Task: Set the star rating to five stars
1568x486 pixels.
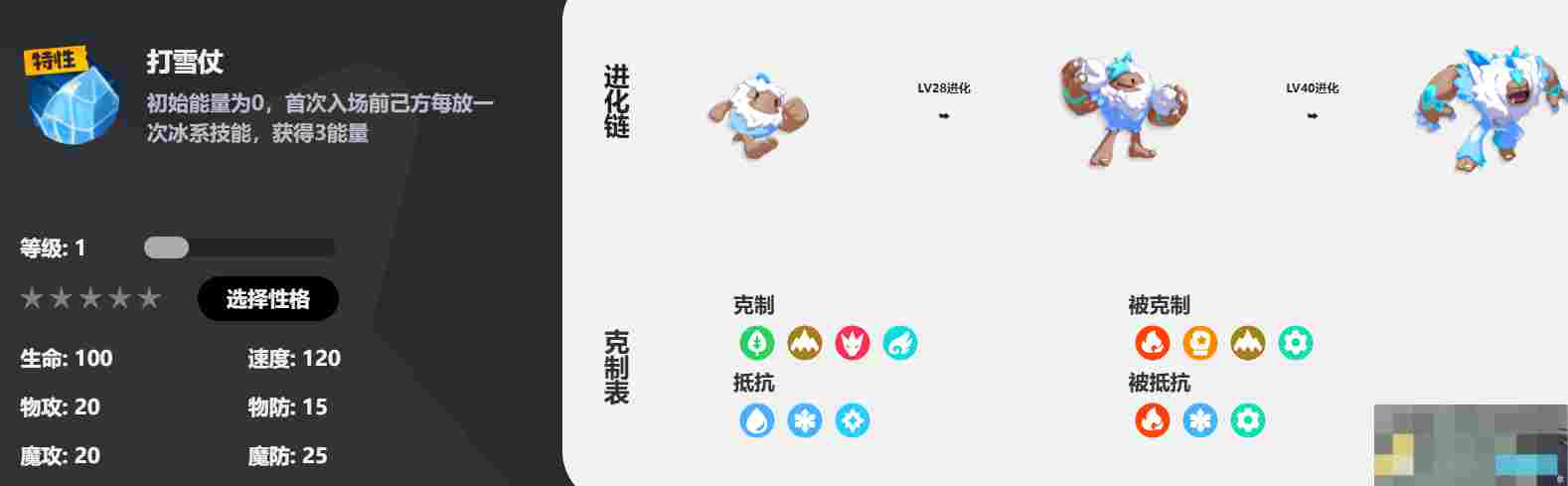Action: tap(149, 298)
